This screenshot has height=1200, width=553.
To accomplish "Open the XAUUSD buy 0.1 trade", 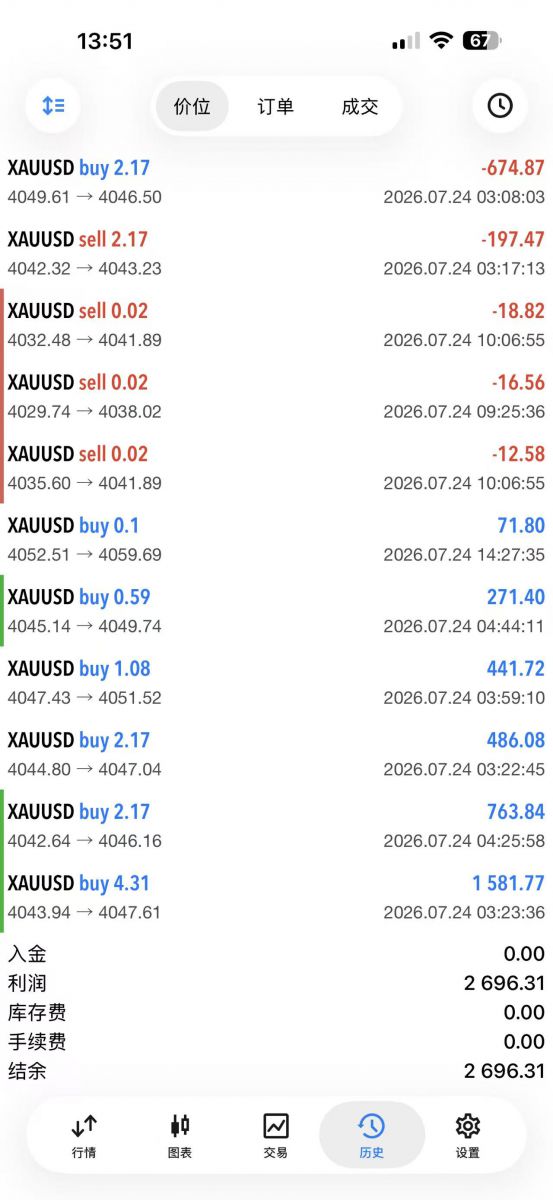I will tap(276, 539).
